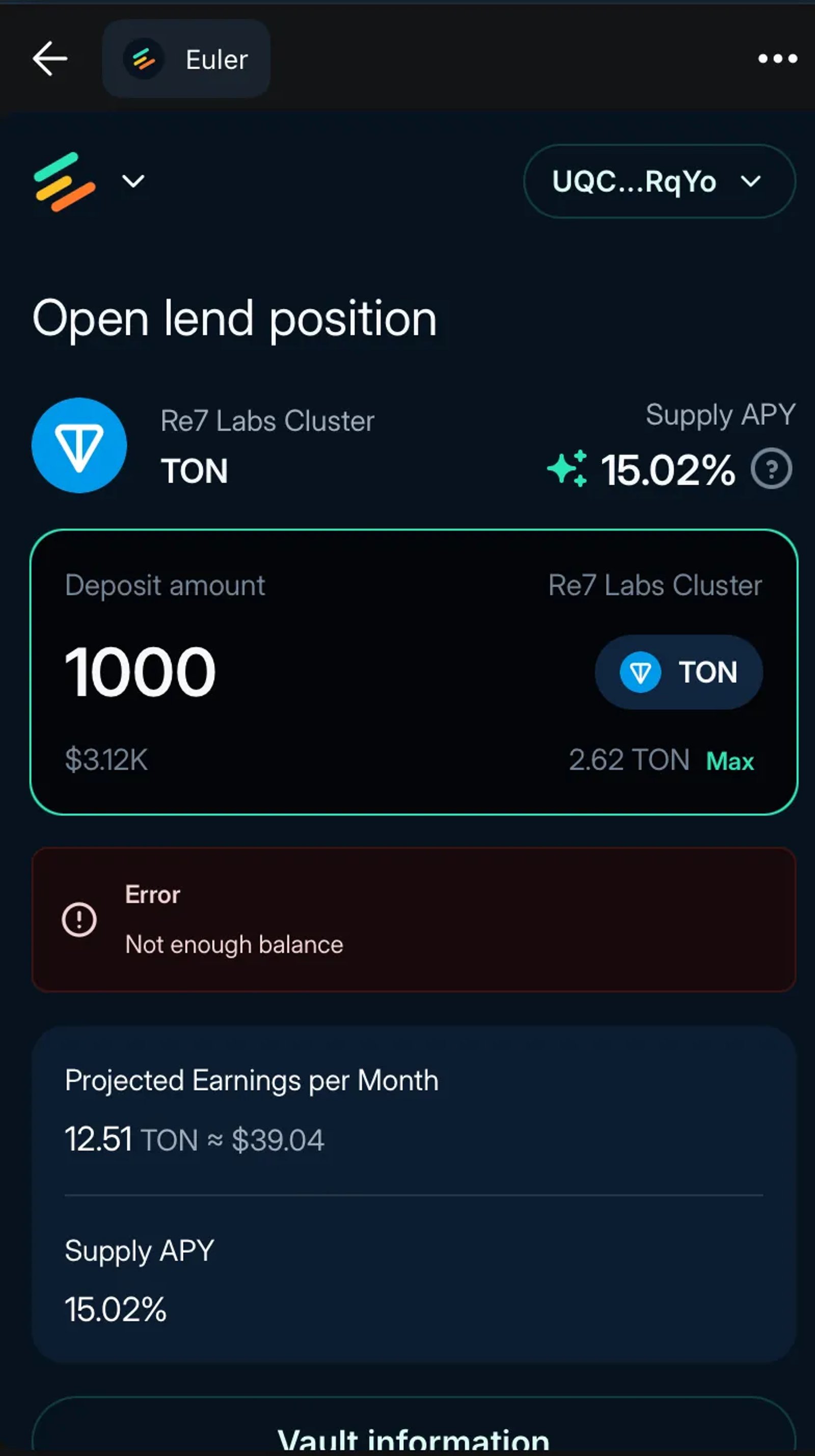815x1456 pixels.
Task: Click the Projected Earnings per Month value
Action: pyautogui.click(x=195, y=1140)
